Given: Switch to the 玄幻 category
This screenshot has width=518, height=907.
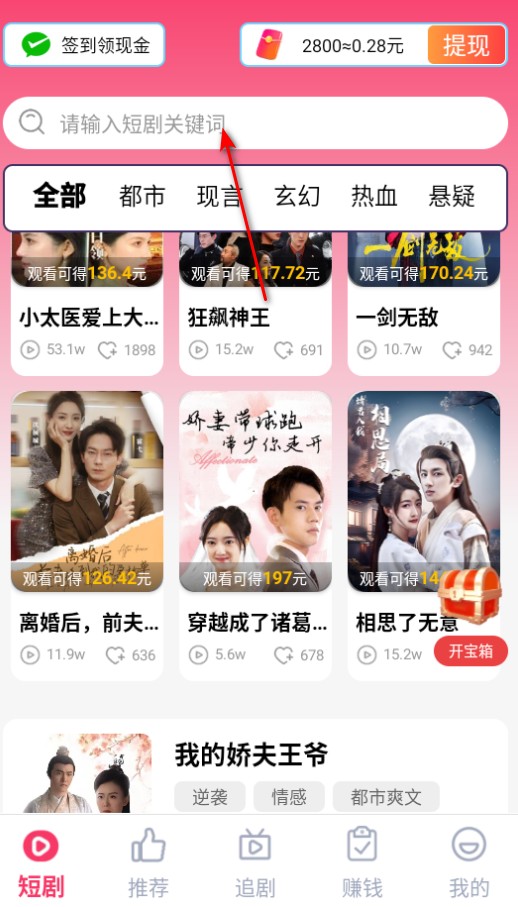Looking at the screenshot, I should click(297, 197).
